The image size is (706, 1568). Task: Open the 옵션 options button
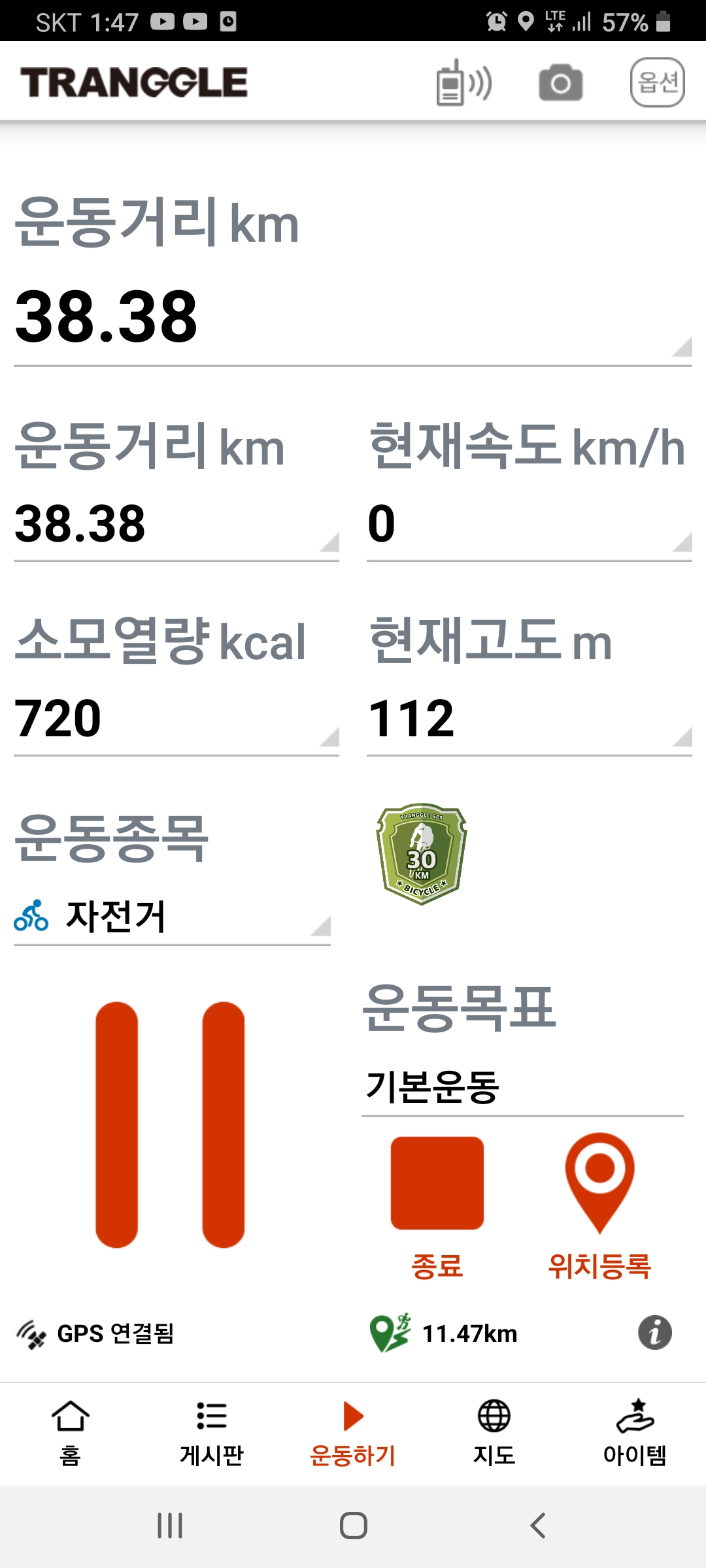[x=657, y=83]
